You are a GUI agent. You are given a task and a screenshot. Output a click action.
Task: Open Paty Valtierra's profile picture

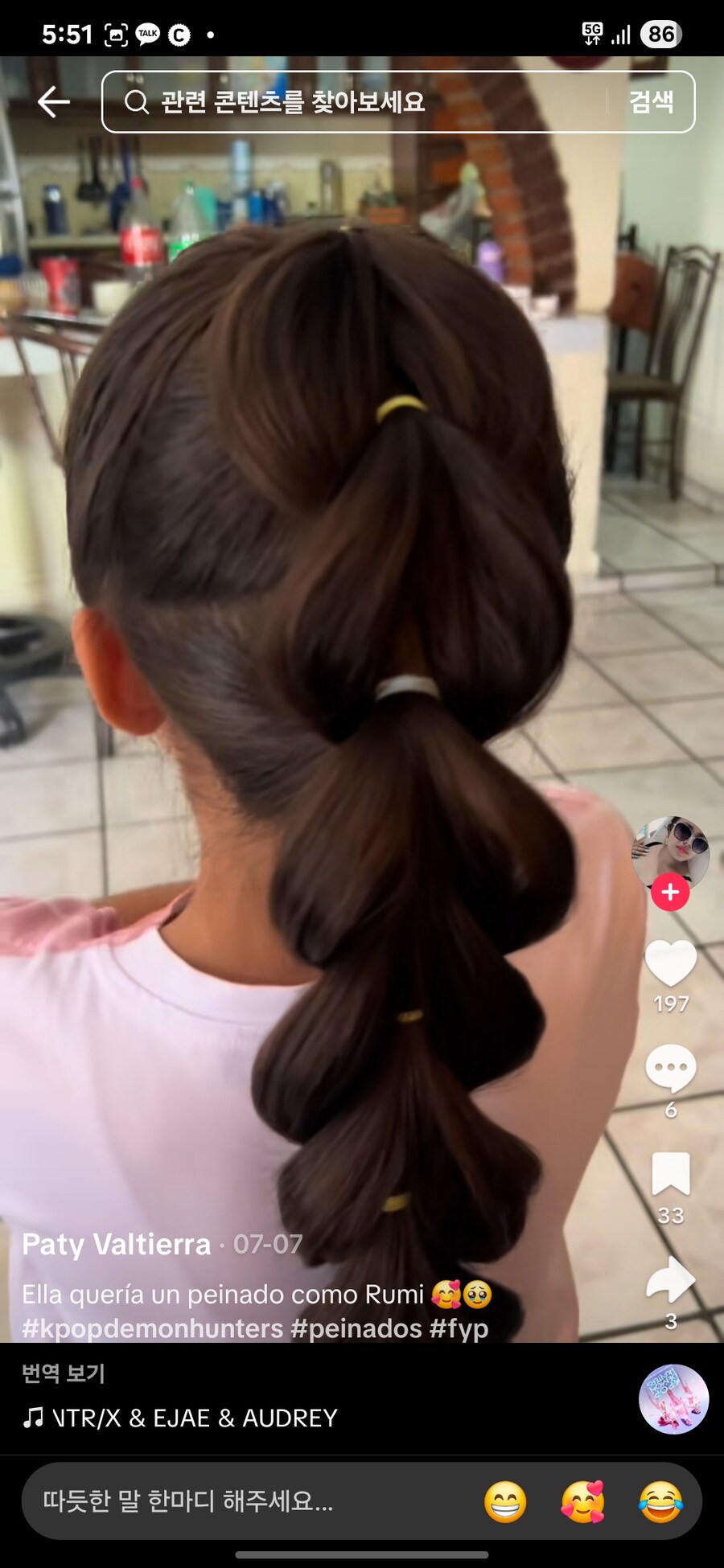[x=671, y=853]
